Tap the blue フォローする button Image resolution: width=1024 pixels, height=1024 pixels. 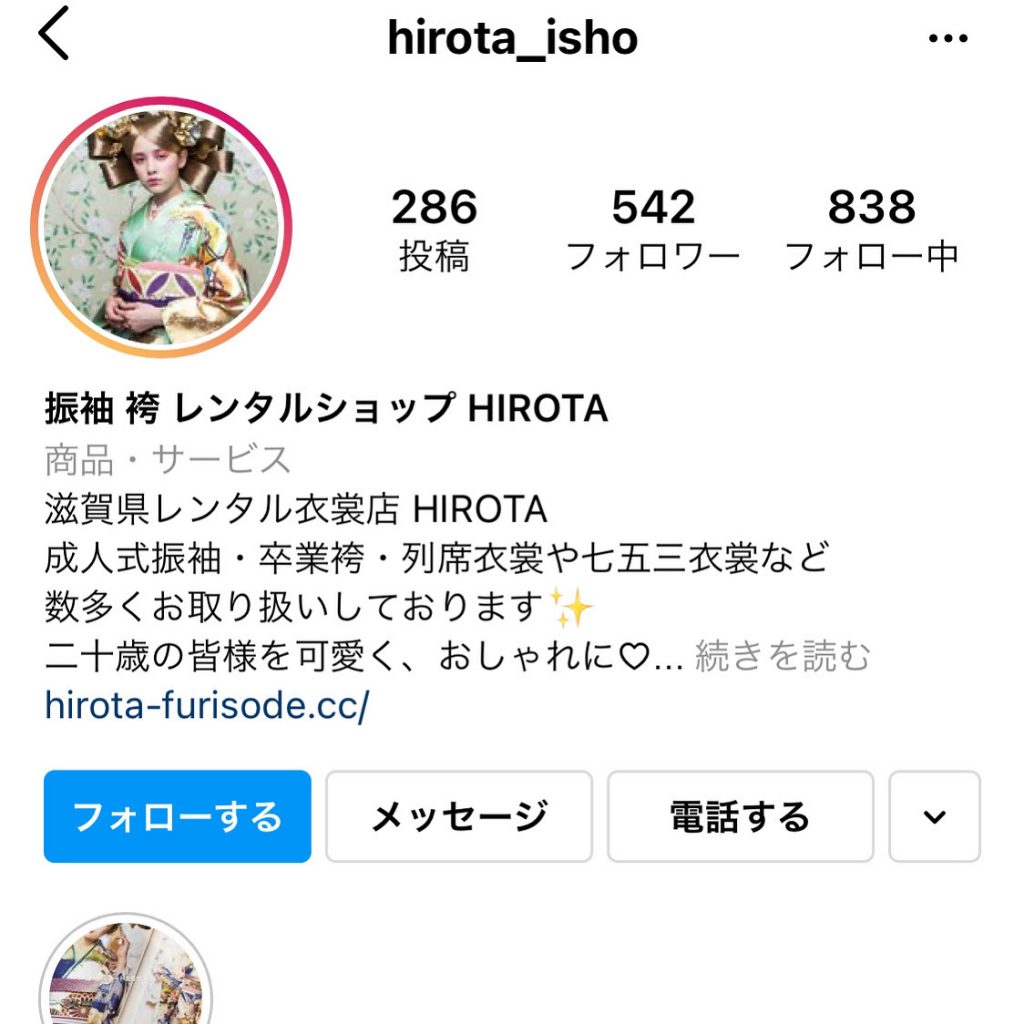177,816
